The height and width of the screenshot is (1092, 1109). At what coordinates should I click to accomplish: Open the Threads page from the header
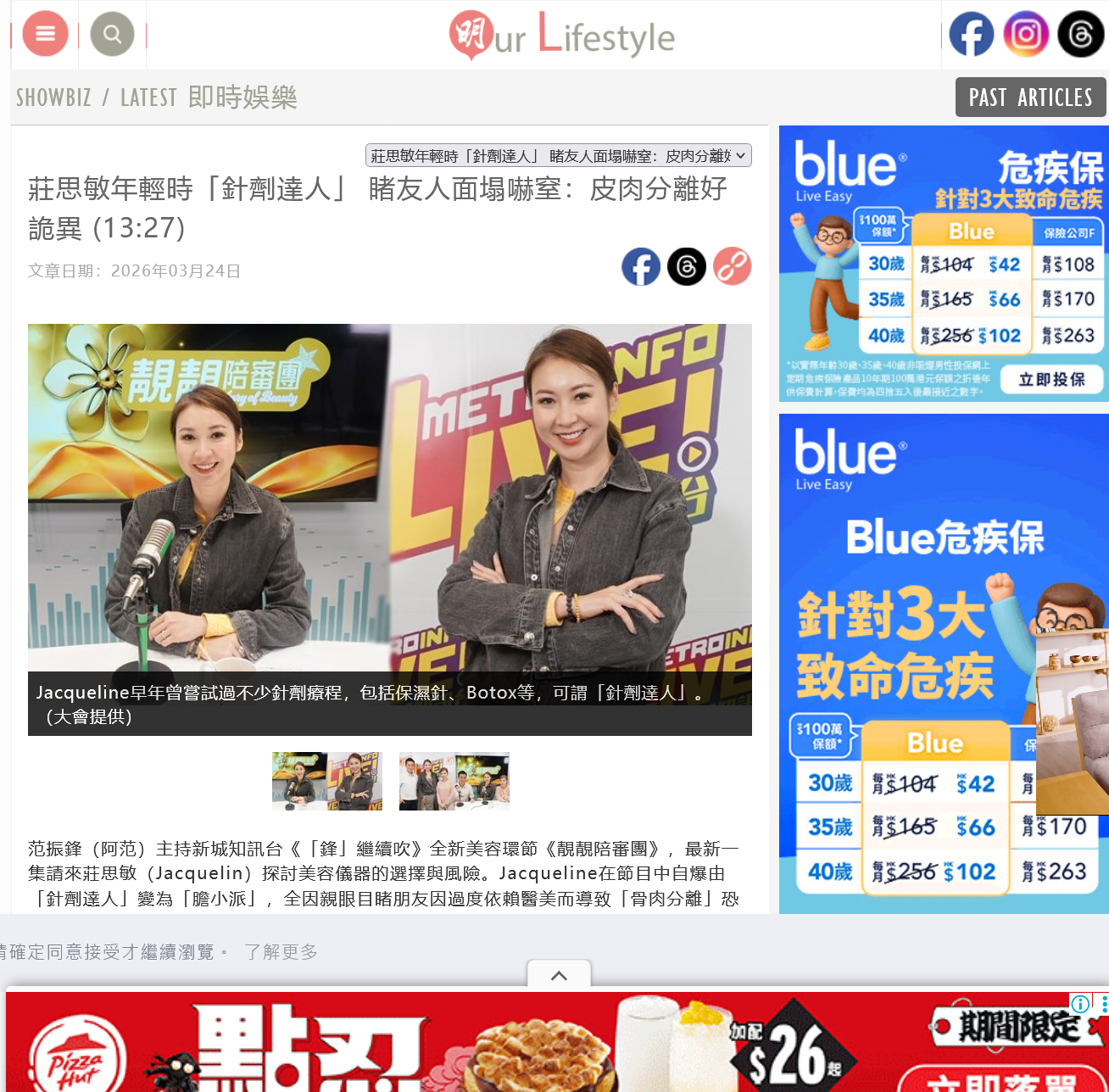point(1080,34)
